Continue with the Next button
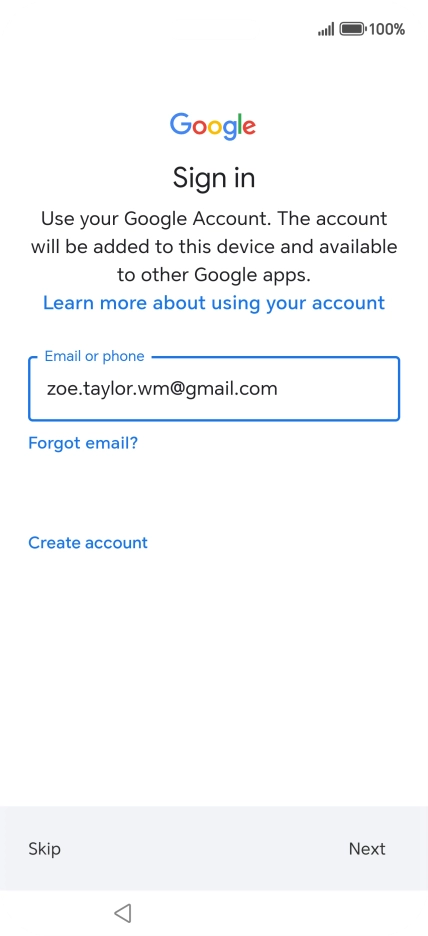The width and height of the screenshot is (428, 936). pyautogui.click(x=367, y=849)
